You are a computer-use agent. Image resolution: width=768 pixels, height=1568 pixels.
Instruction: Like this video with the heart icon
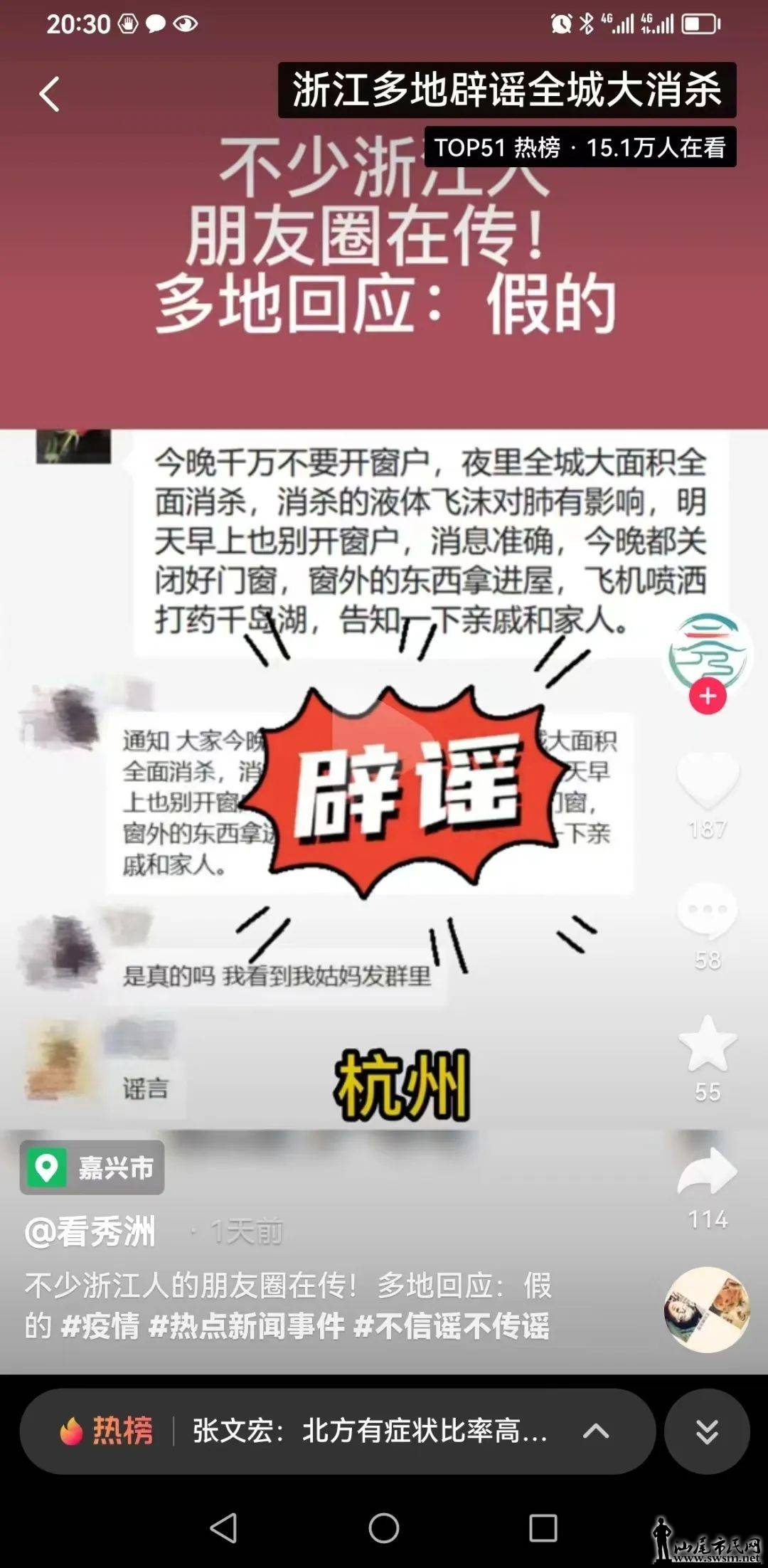coord(708,780)
